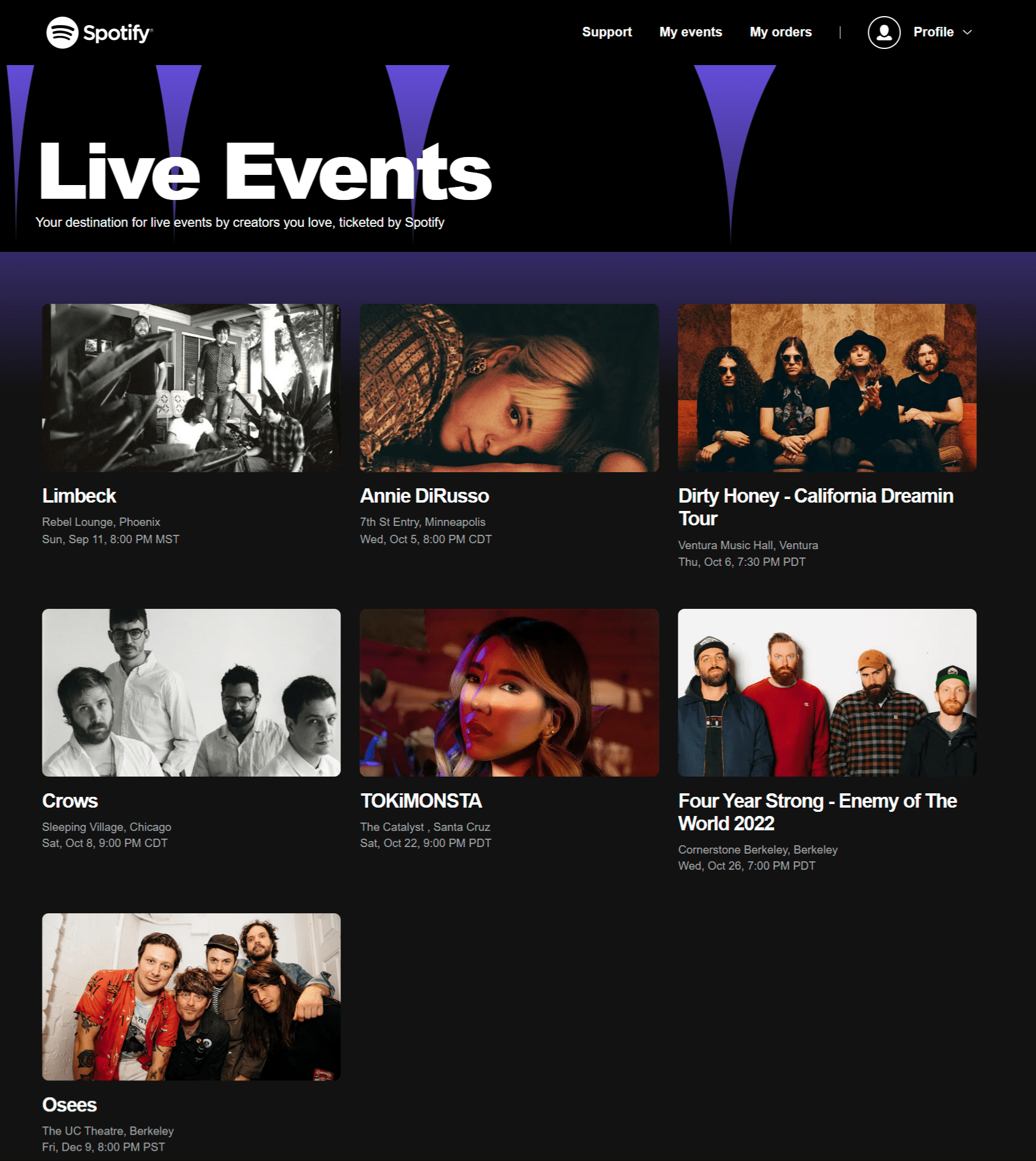
Task: Go to My events
Action: click(690, 32)
